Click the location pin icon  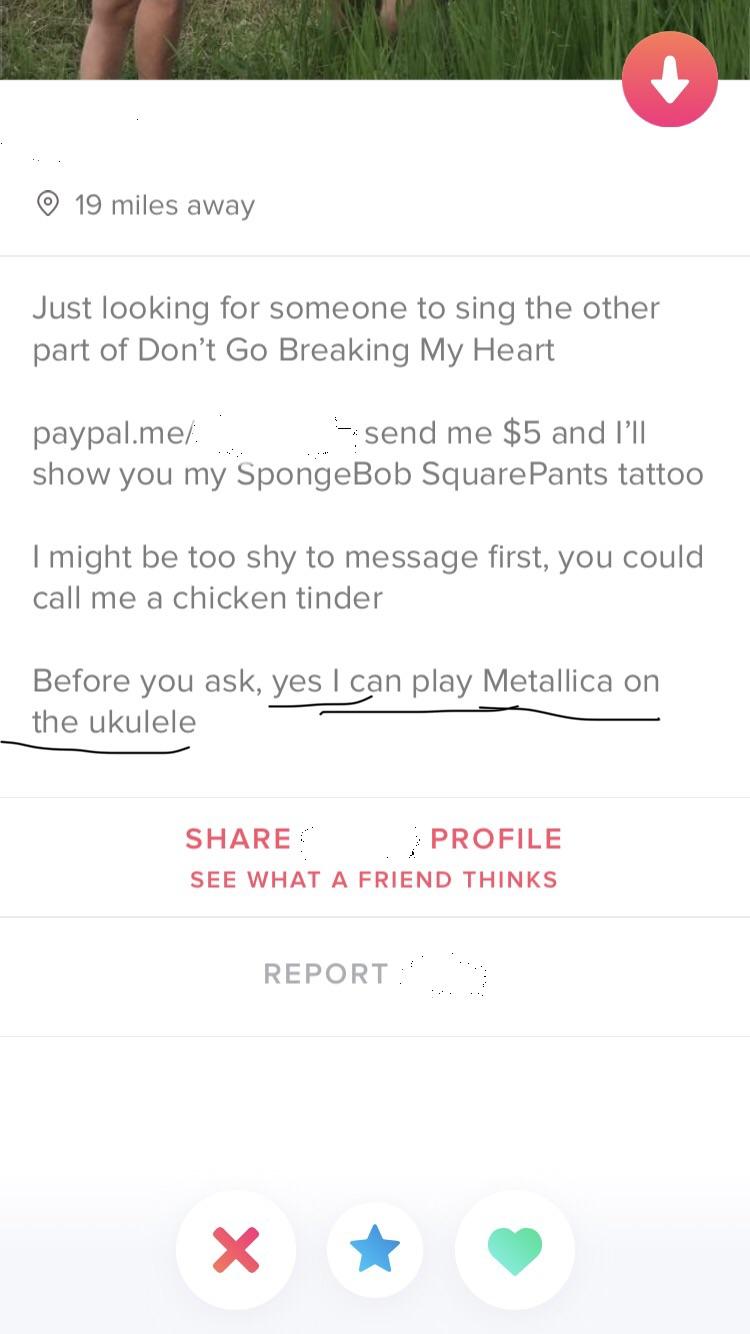(48, 205)
